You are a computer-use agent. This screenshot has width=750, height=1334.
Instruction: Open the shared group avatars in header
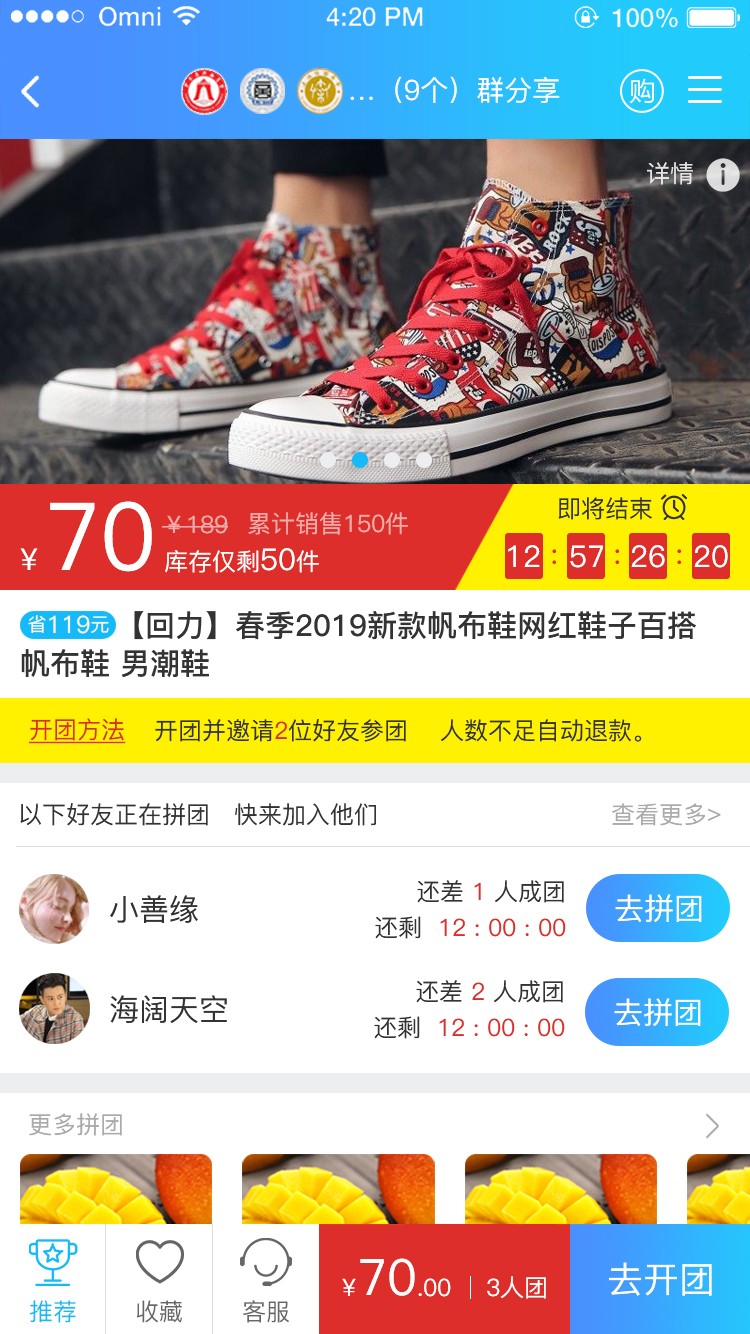pyautogui.click(x=262, y=92)
